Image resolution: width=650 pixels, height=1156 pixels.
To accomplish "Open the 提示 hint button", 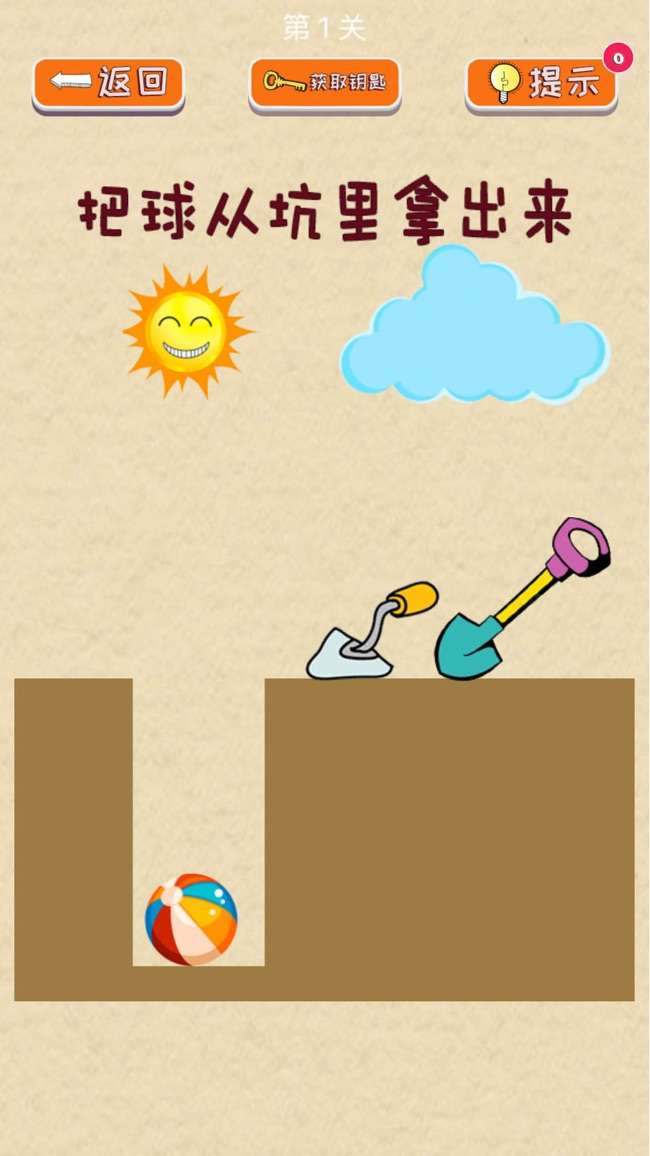I will (541, 83).
